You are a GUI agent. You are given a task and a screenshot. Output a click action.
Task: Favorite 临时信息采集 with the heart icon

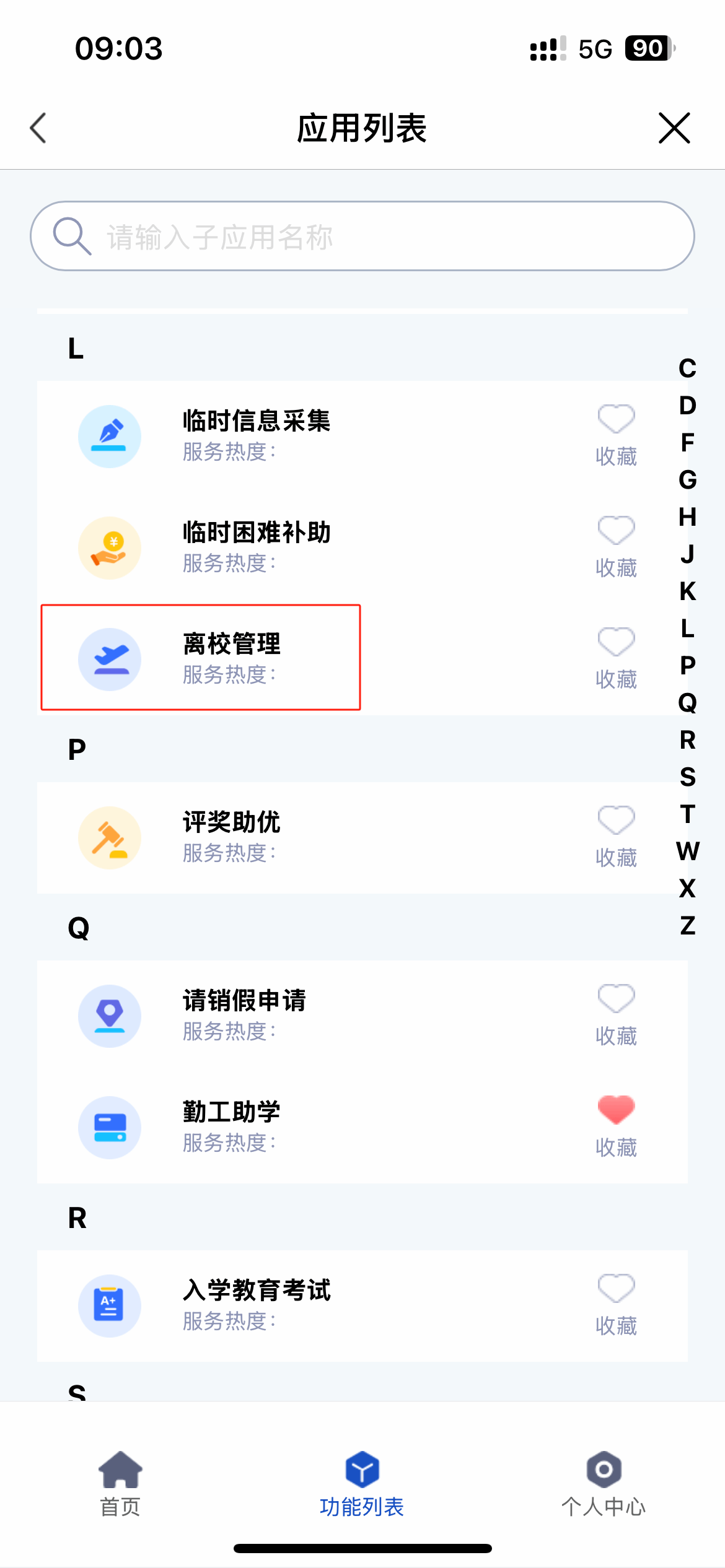[x=616, y=420]
